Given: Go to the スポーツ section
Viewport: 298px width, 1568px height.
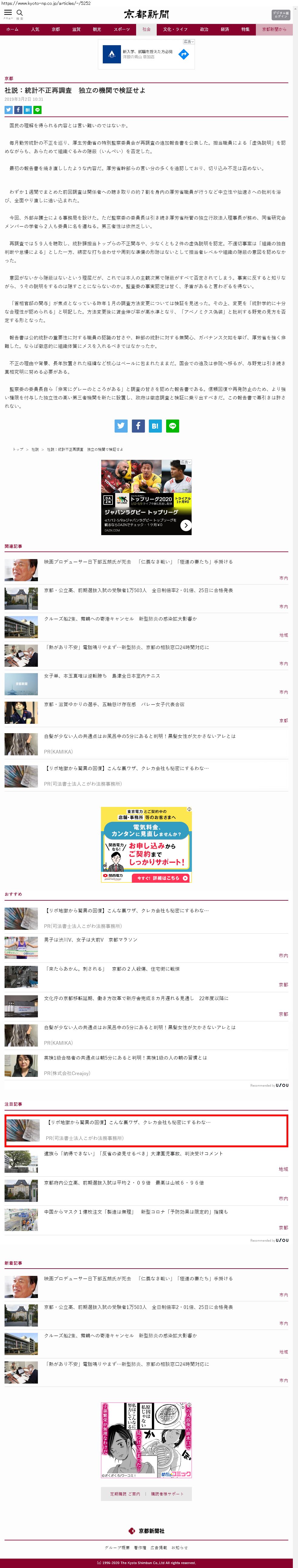Looking at the screenshot, I should [x=122, y=29].
